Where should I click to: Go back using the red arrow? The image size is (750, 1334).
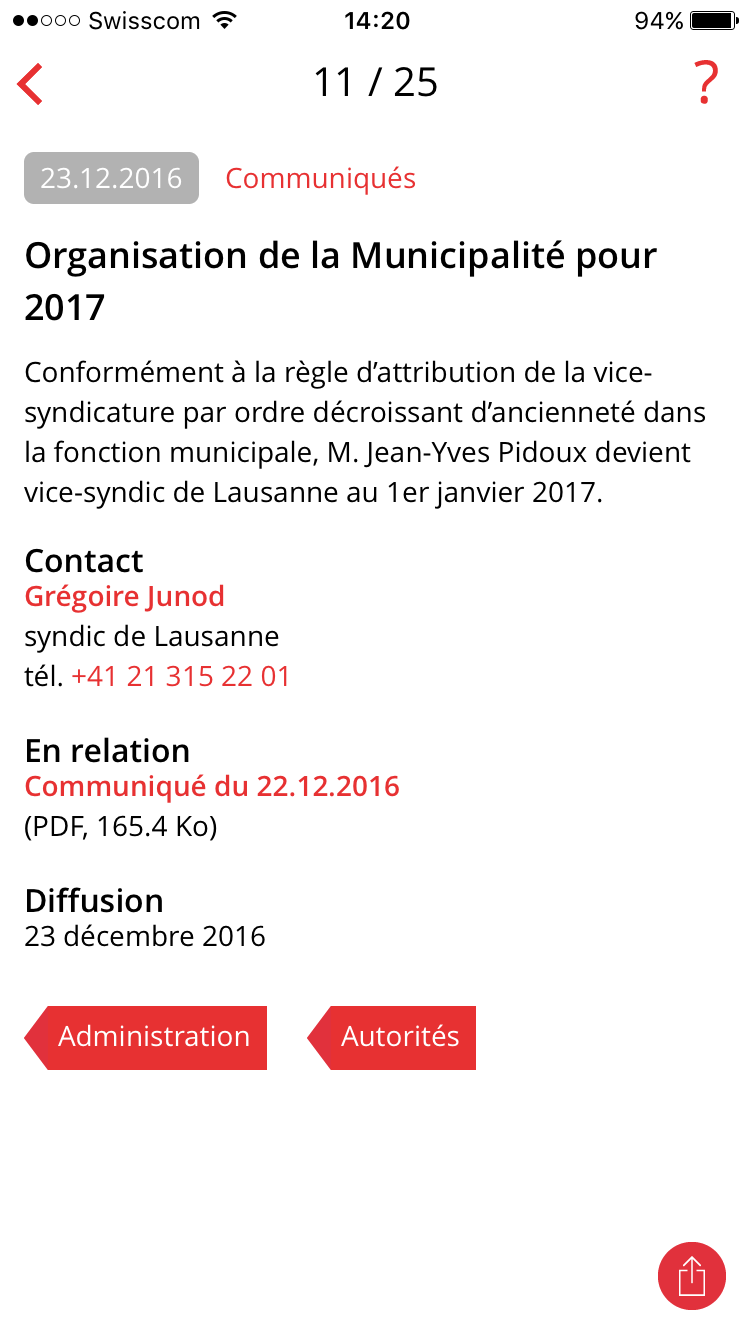pyautogui.click(x=31, y=83)
